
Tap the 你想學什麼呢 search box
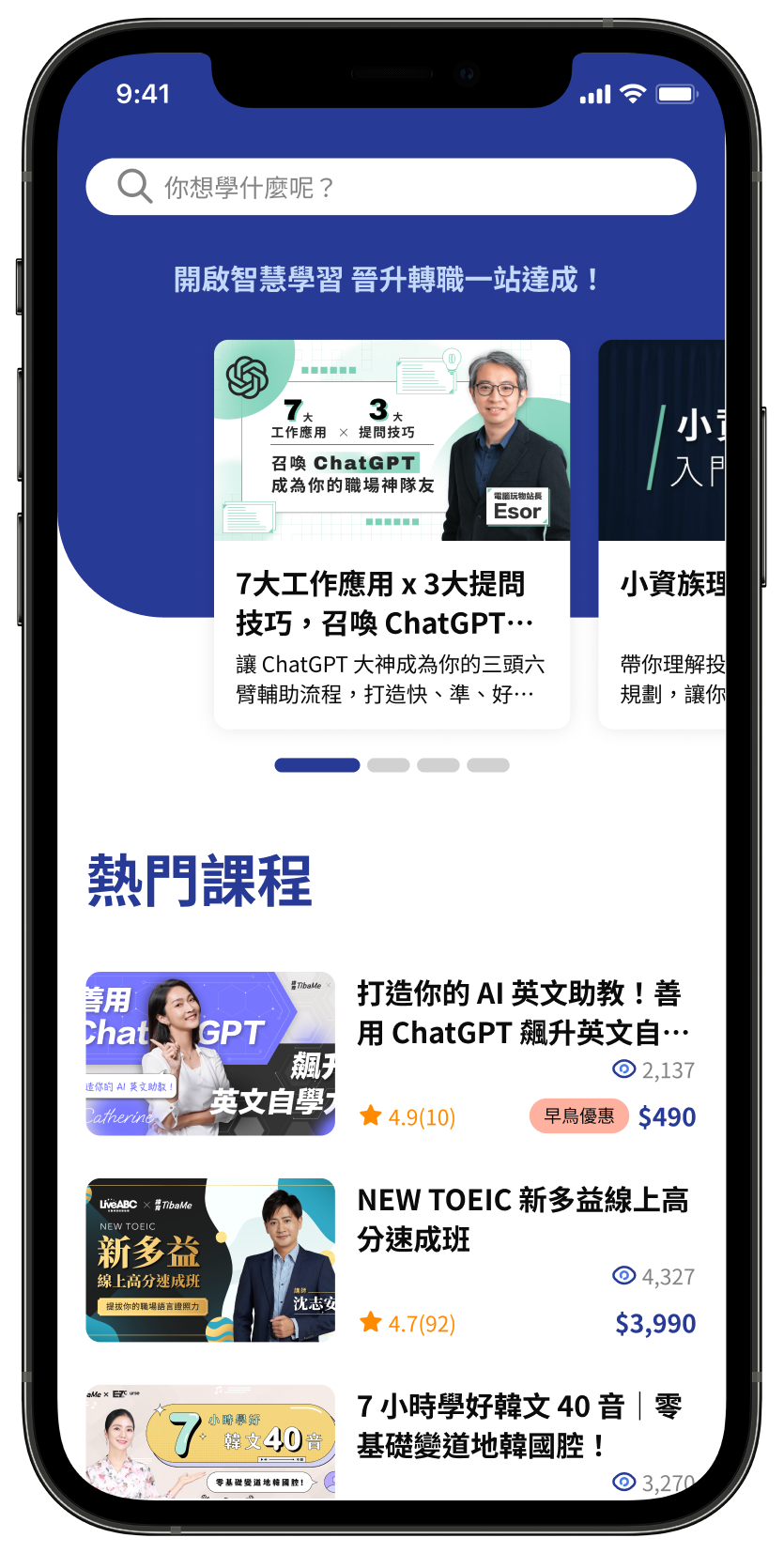pyautogui.click(x=391, y=187)
